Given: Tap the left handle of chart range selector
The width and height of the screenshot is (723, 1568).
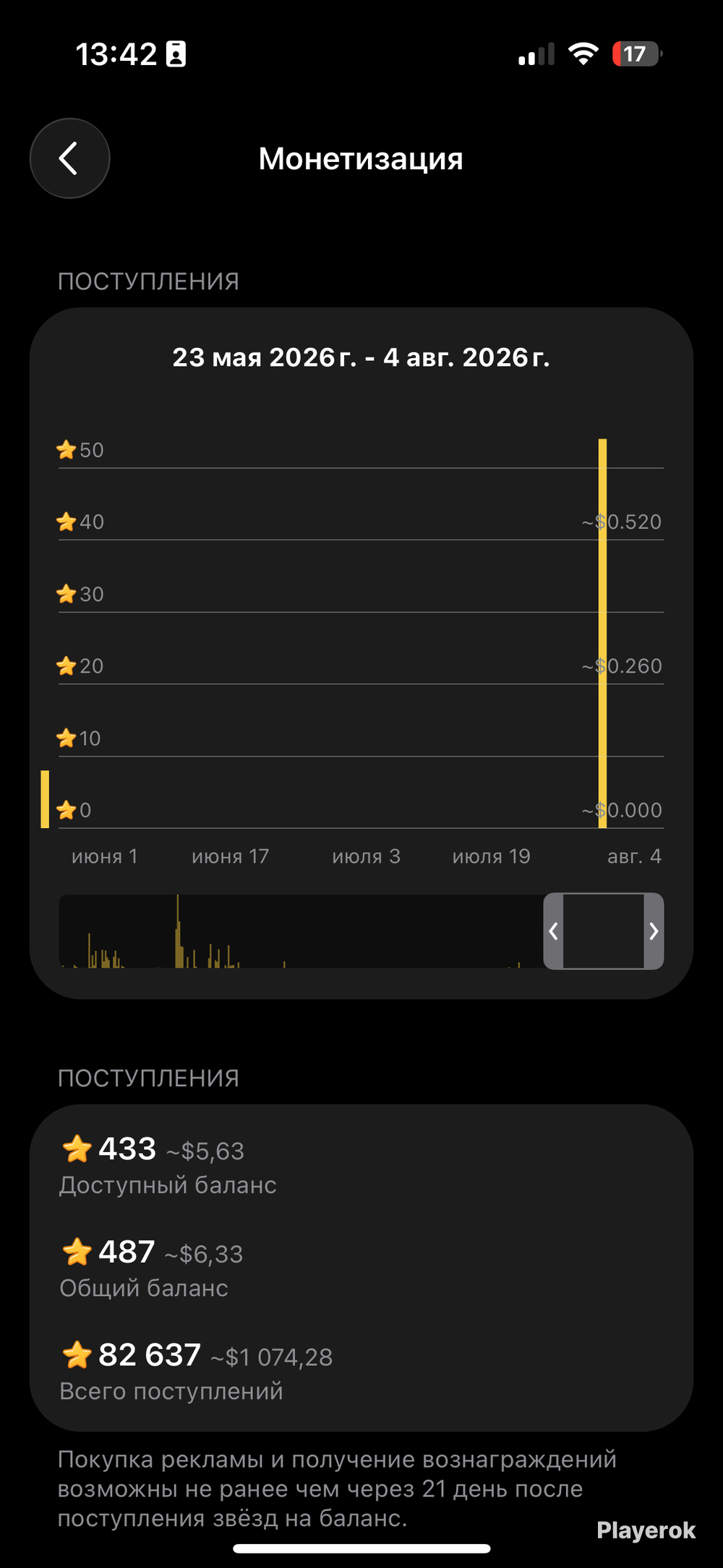Looking at the screenshot, I should pyautogui.click(x=553, y=931).
